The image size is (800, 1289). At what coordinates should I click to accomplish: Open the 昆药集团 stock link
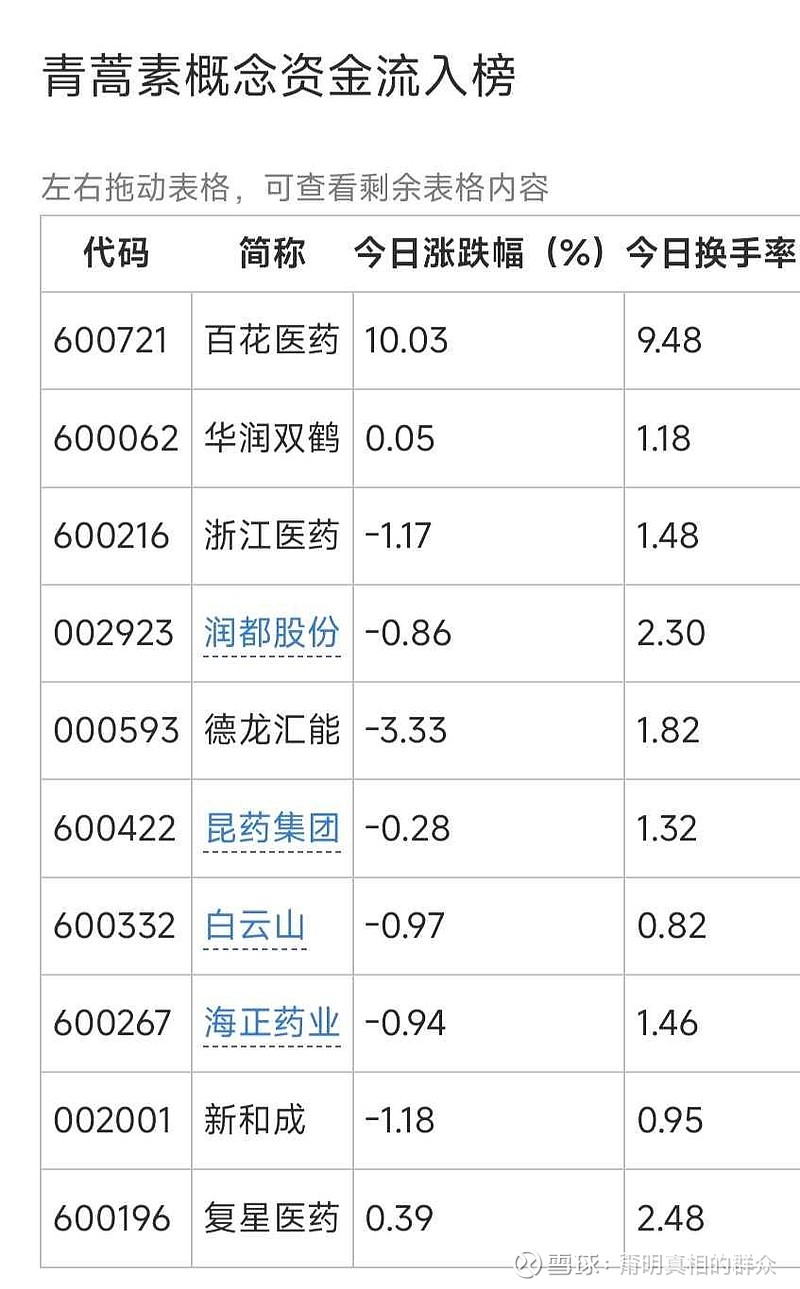click(272, 829)
